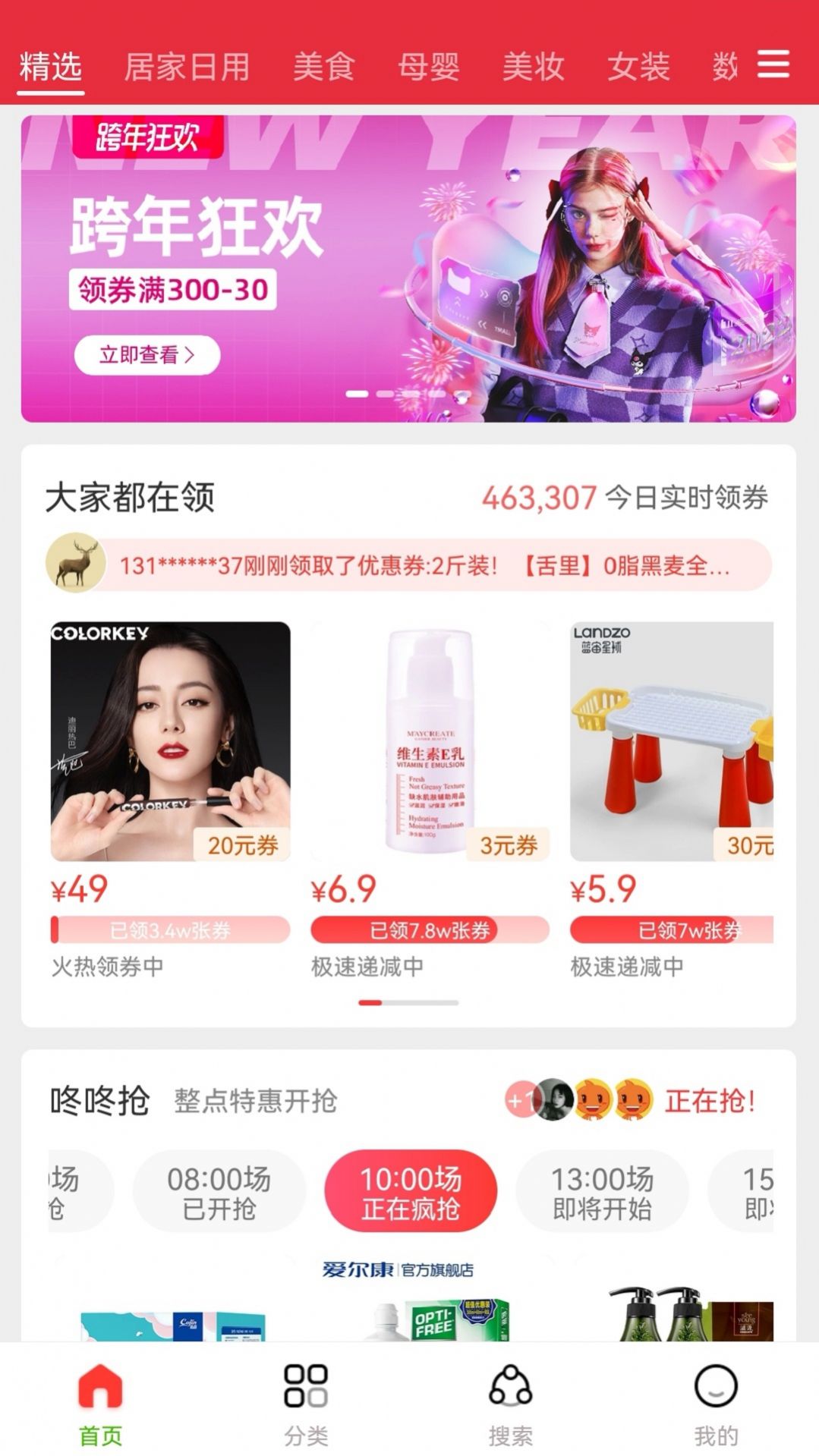The height and width of the screenshot is (1456, 819).
Task: Go to the 分类 tab
Action: coord(306,1403)
